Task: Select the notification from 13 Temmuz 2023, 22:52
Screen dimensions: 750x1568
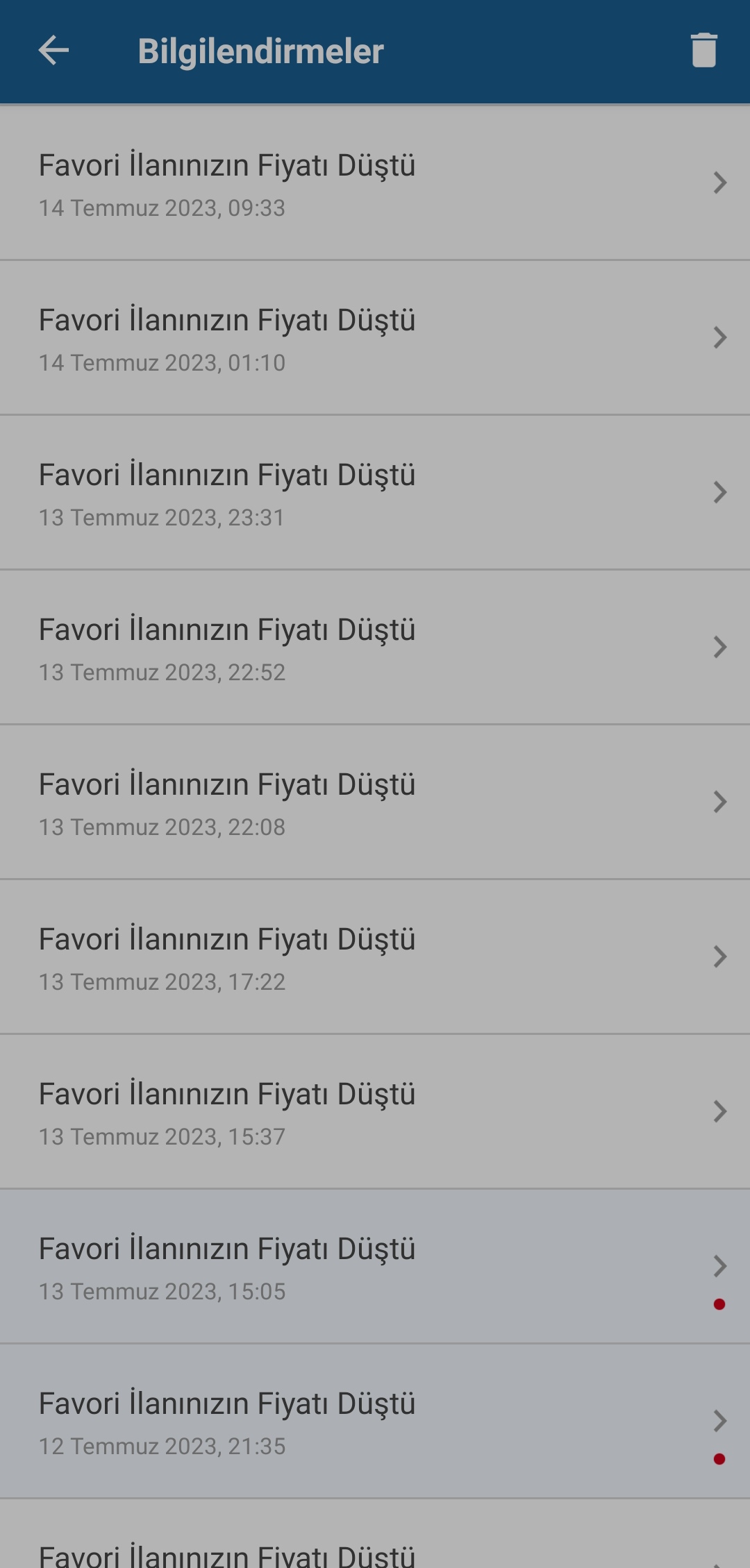Action: point(375,648)
